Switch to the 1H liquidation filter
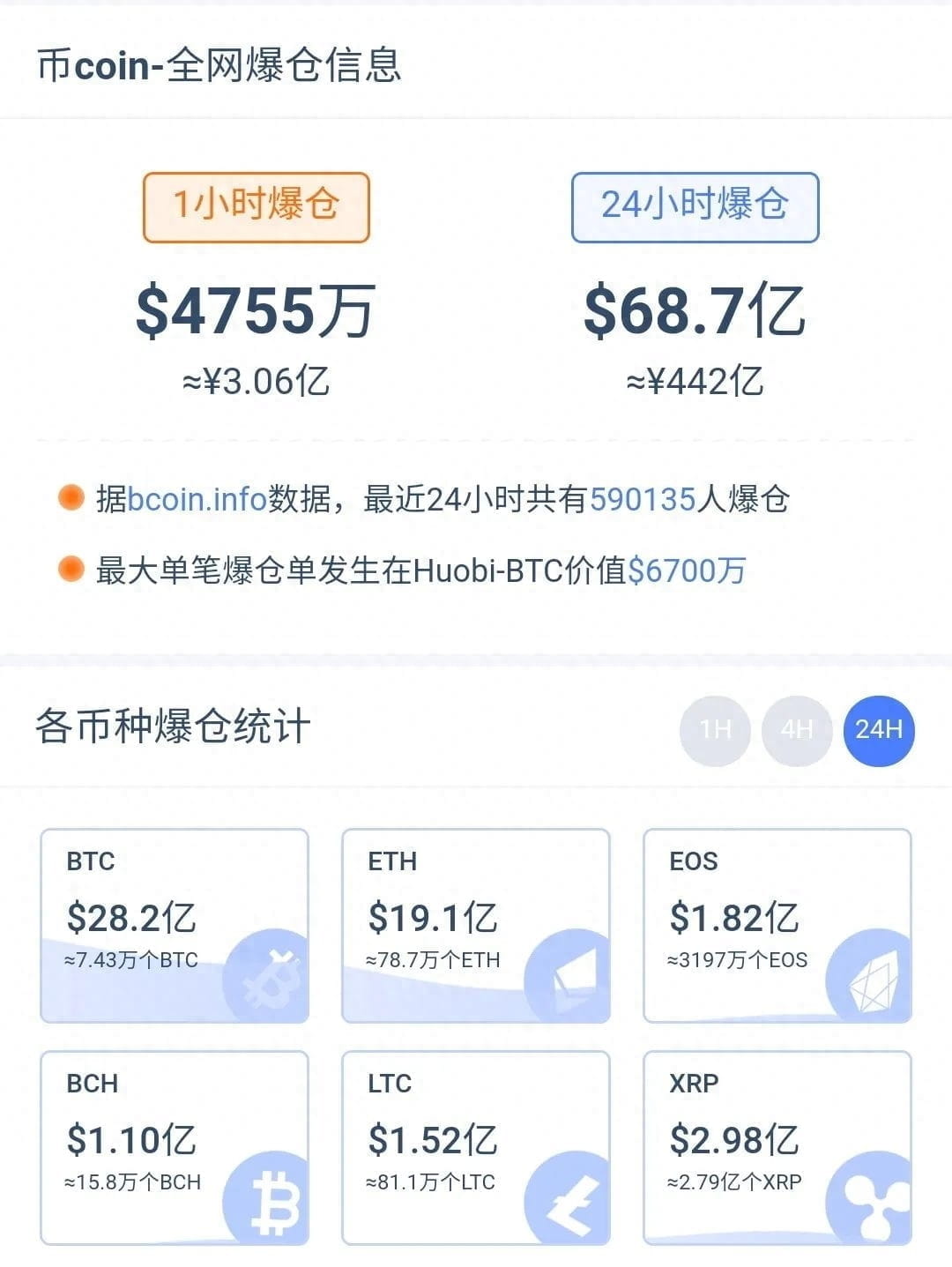This screenshot has width=952, height=1267. click(x=714, y=730)
